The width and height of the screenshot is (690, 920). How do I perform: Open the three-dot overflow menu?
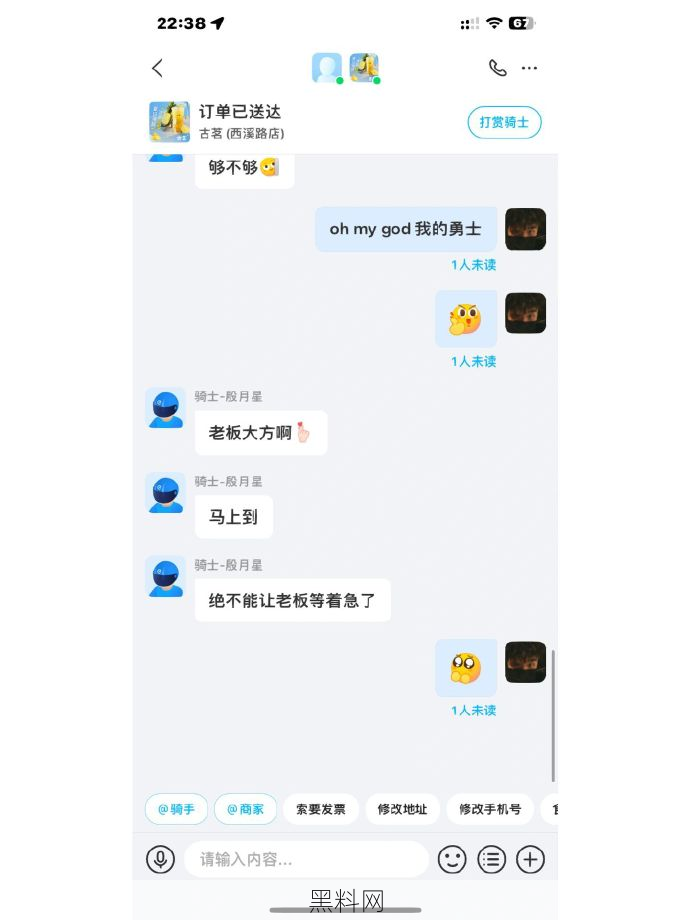(x=530, y=68)
